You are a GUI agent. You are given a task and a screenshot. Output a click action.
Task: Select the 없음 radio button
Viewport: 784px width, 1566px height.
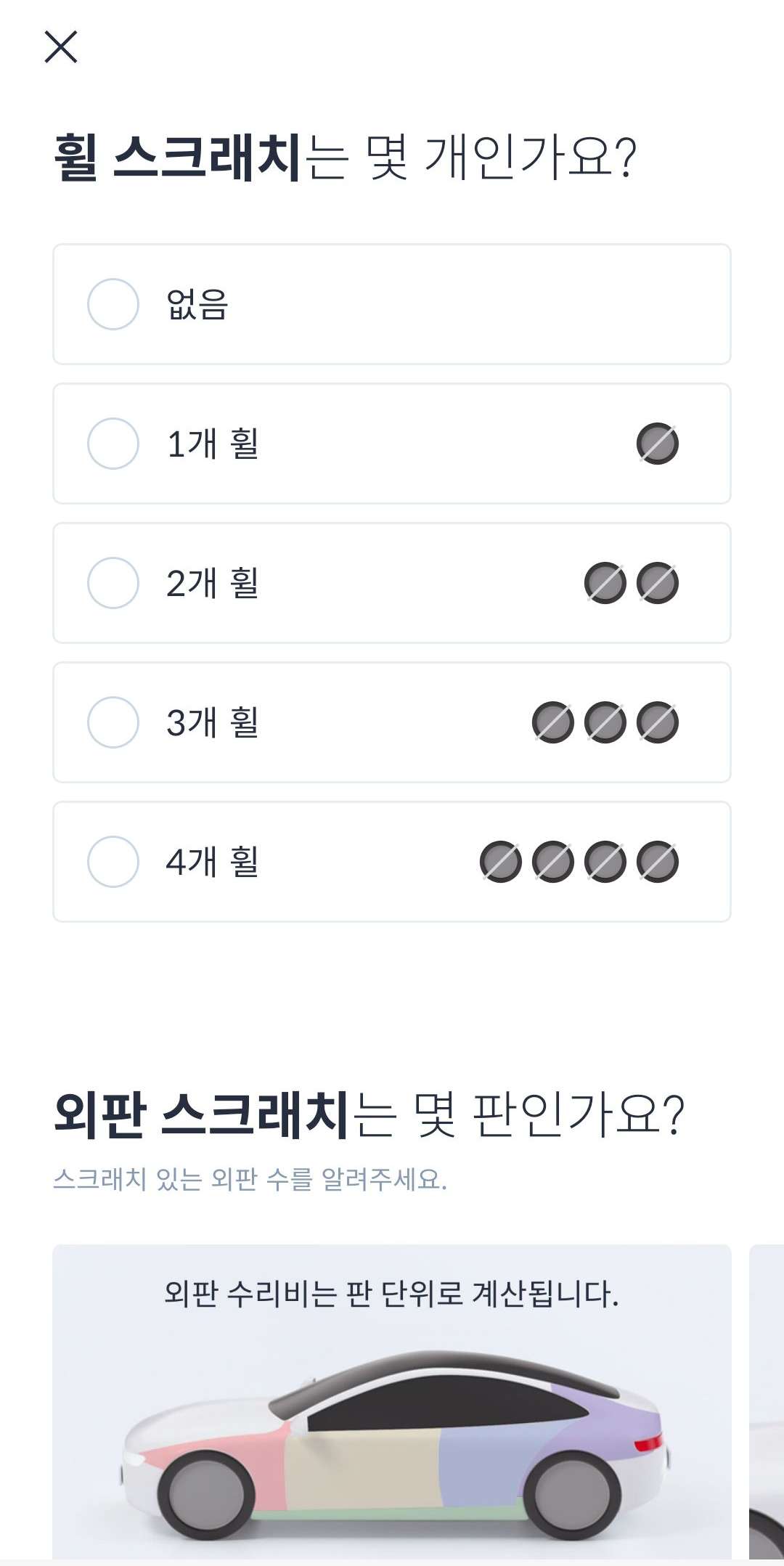click(113, 304)
